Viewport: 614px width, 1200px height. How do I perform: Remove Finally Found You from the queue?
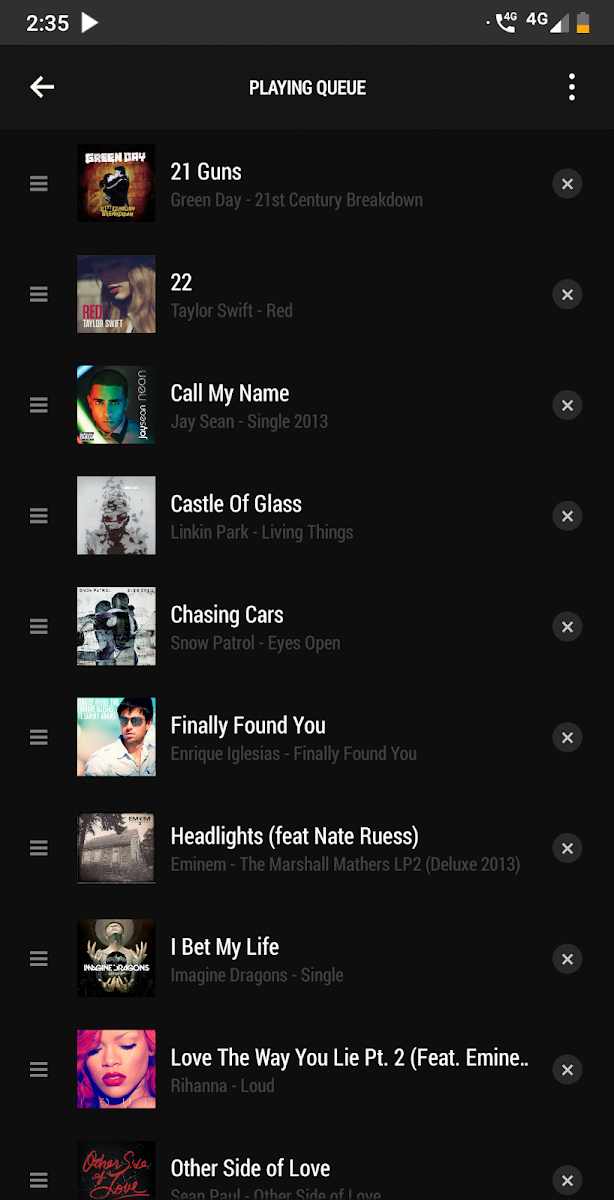tap(567, 738)
